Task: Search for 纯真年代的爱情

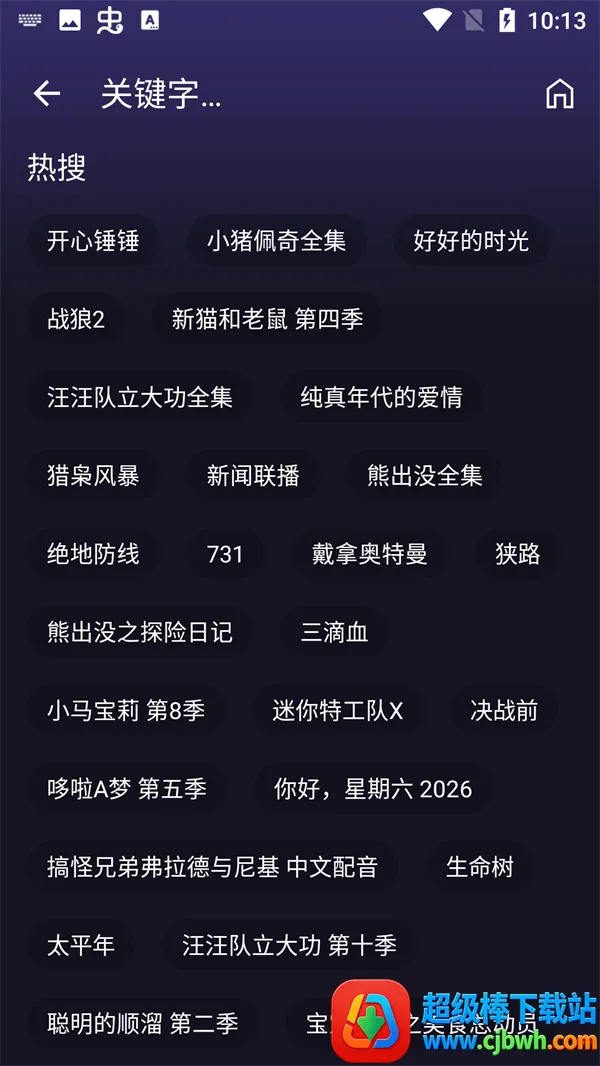Action: click(x=381, y=397)
